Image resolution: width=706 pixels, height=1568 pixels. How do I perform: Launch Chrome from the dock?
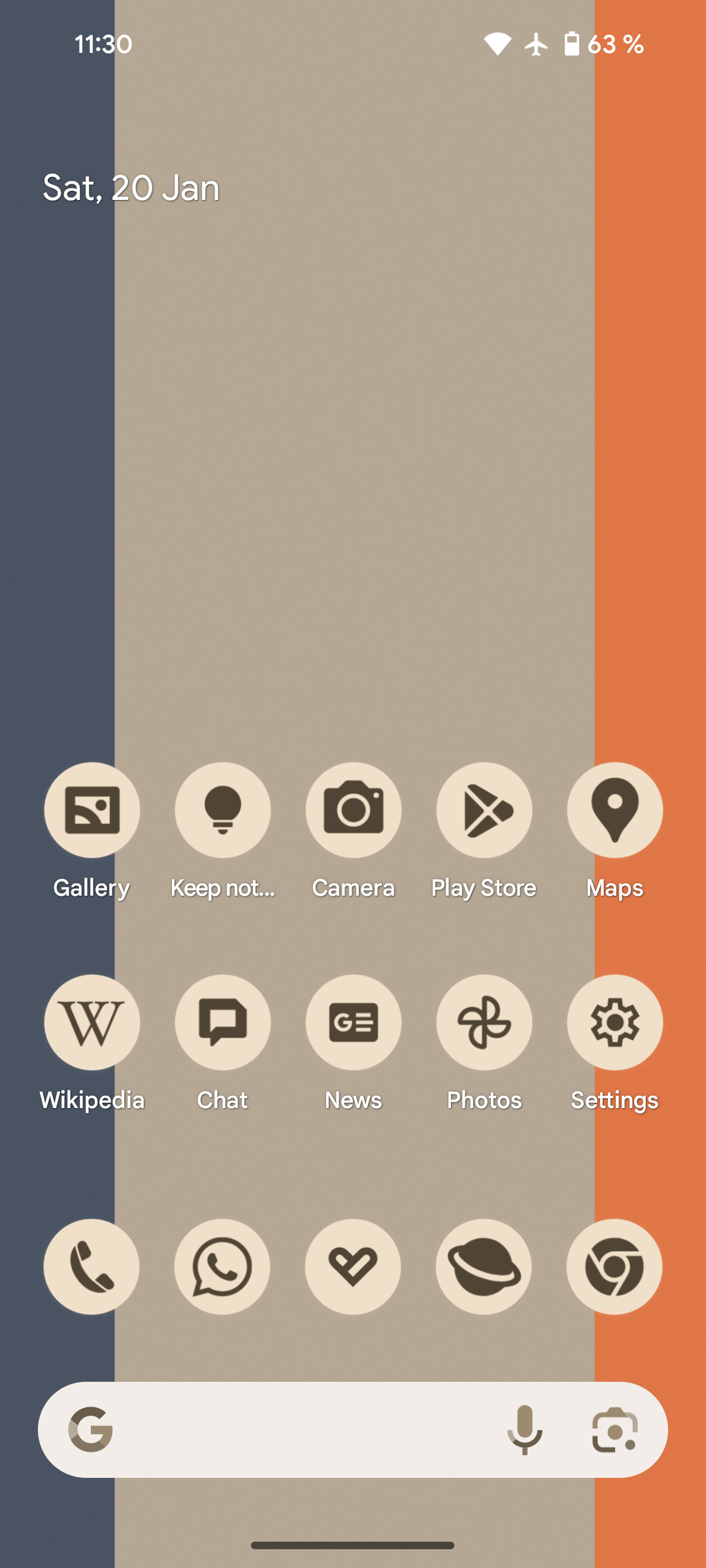click(614, 1267)
